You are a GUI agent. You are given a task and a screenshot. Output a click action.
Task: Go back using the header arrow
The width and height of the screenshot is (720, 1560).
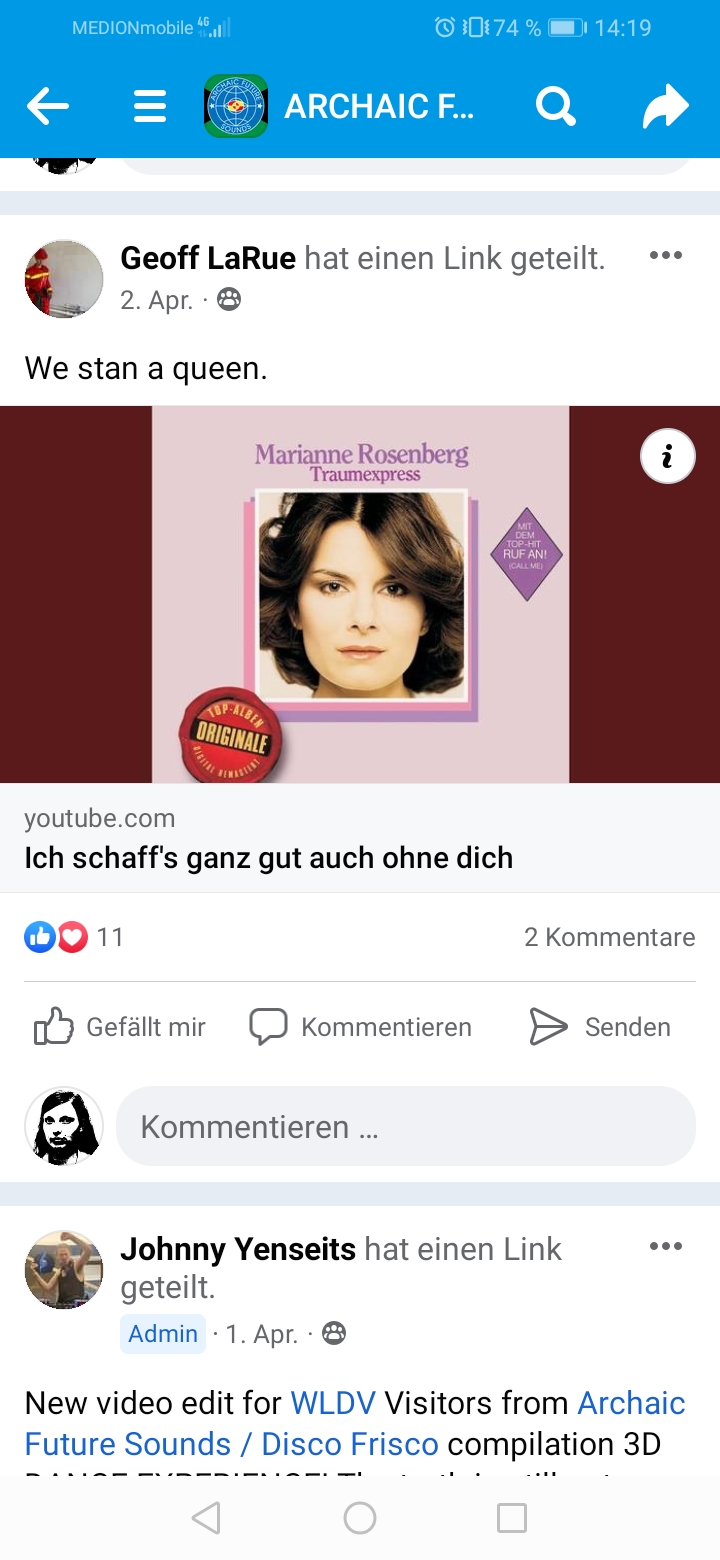[x=47, y=106]
